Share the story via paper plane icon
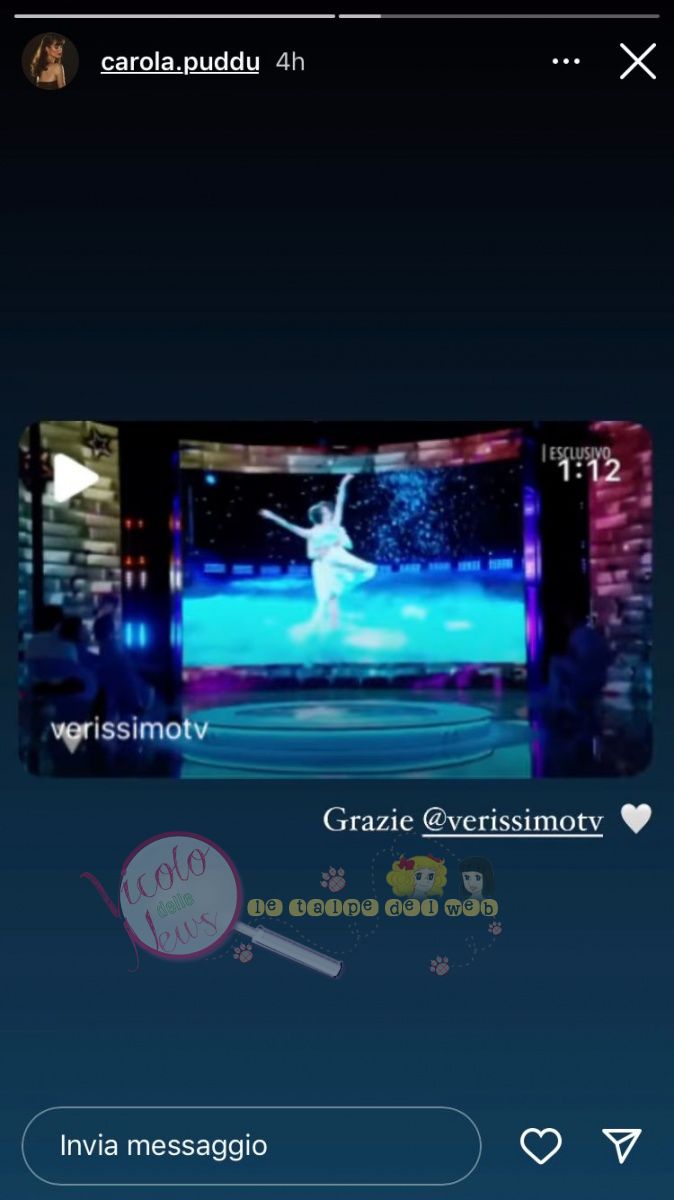 (x=621, y=1146)
